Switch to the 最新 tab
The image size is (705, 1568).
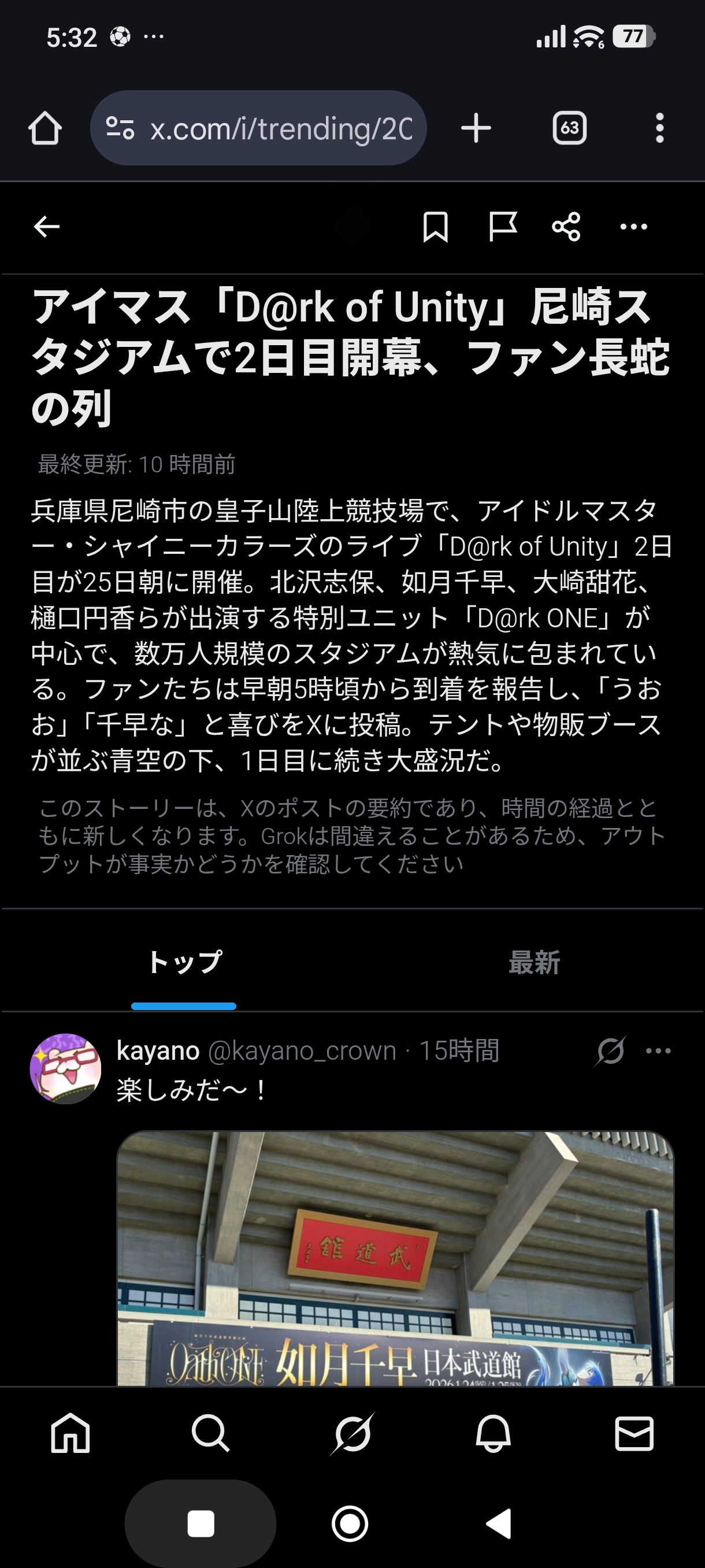(534, 962)
